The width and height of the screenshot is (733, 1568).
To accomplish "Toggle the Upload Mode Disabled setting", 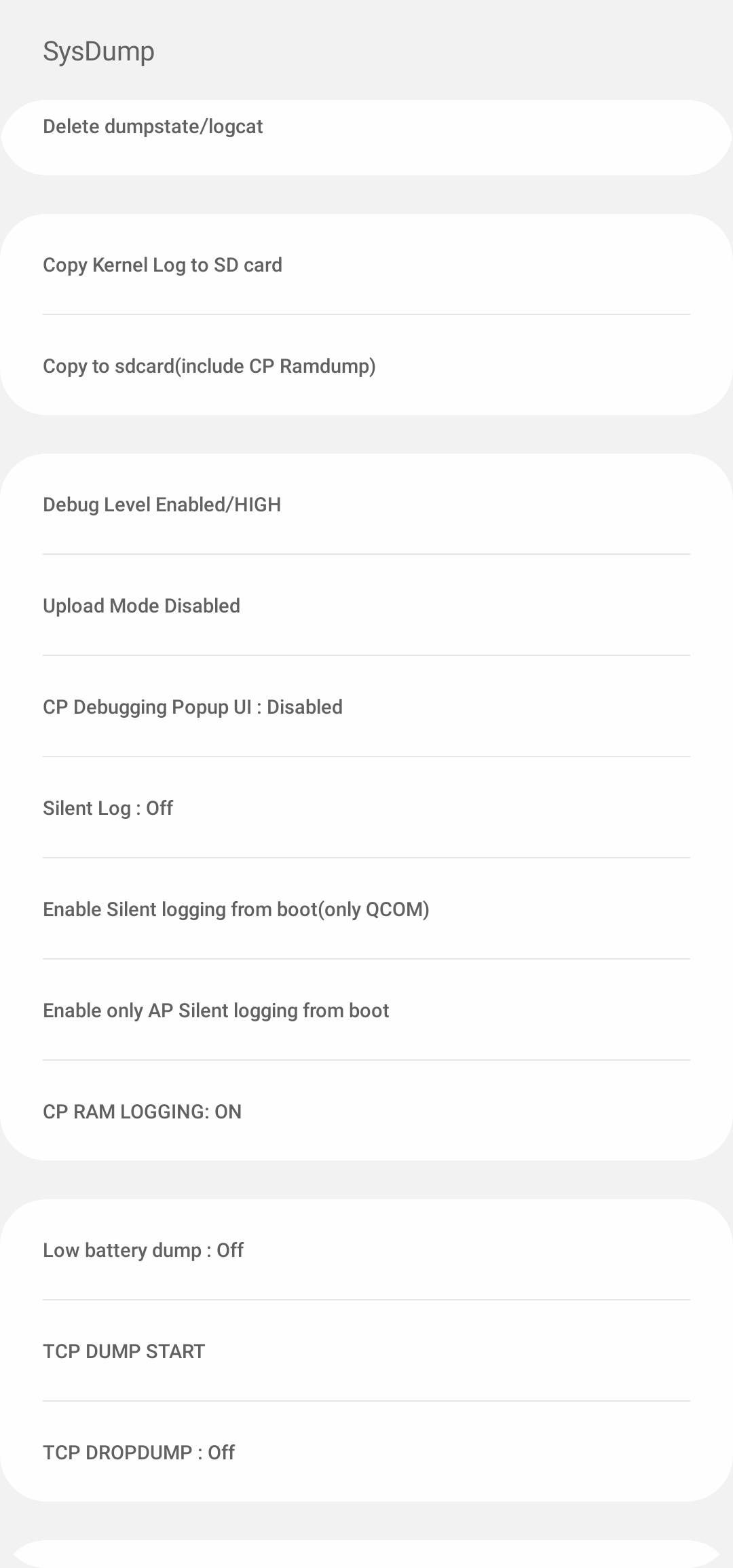I will [141, 606].
